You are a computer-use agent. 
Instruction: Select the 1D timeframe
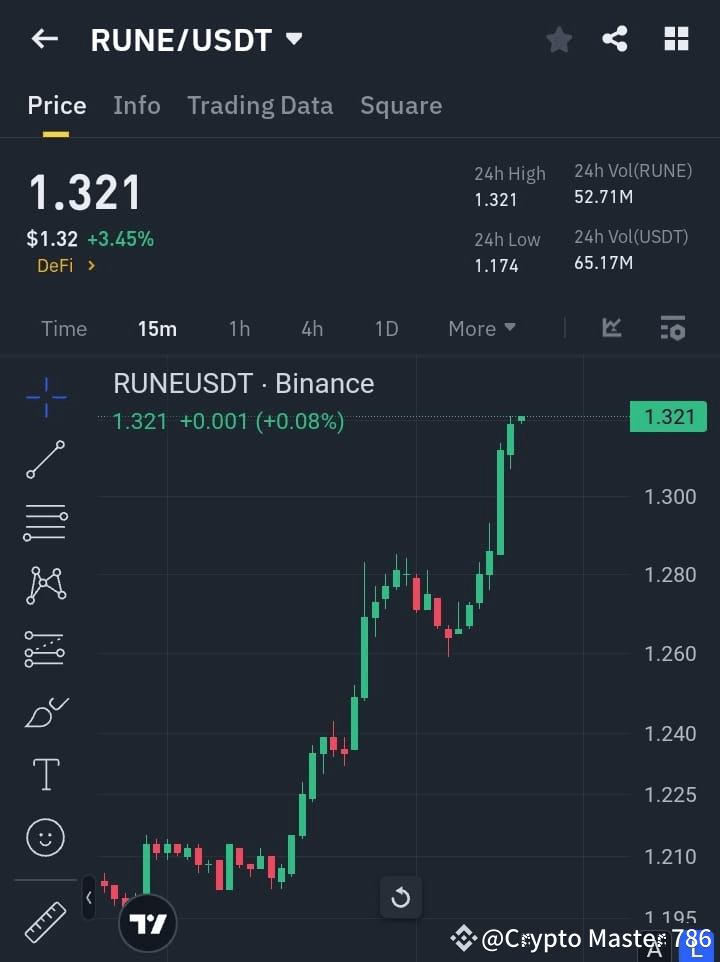pos(386,328)
